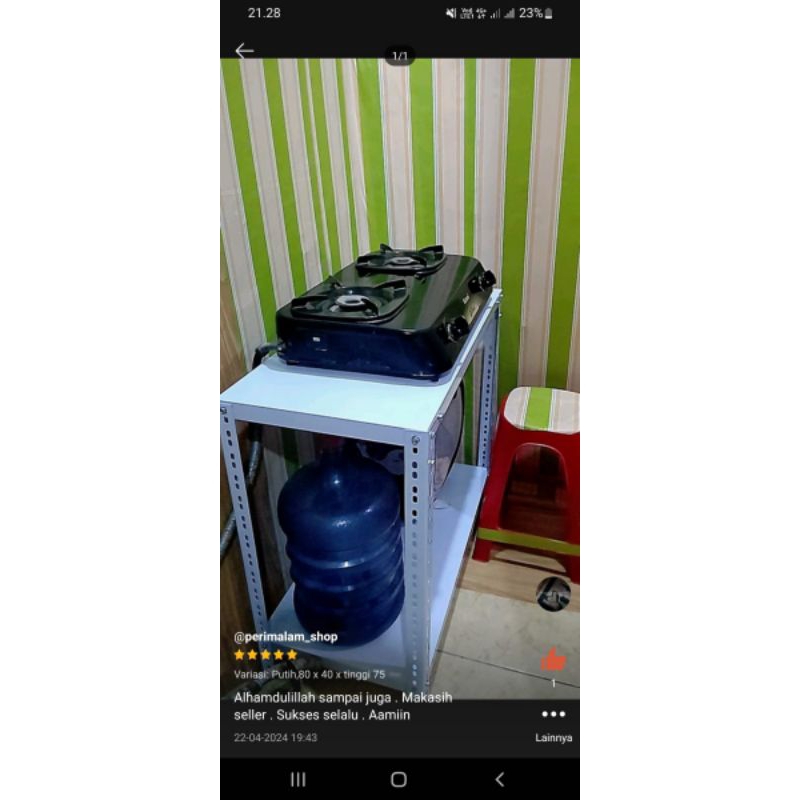Open the @perimalam_shop reviewer profile

pyautogui.click(x=286, y=636)
